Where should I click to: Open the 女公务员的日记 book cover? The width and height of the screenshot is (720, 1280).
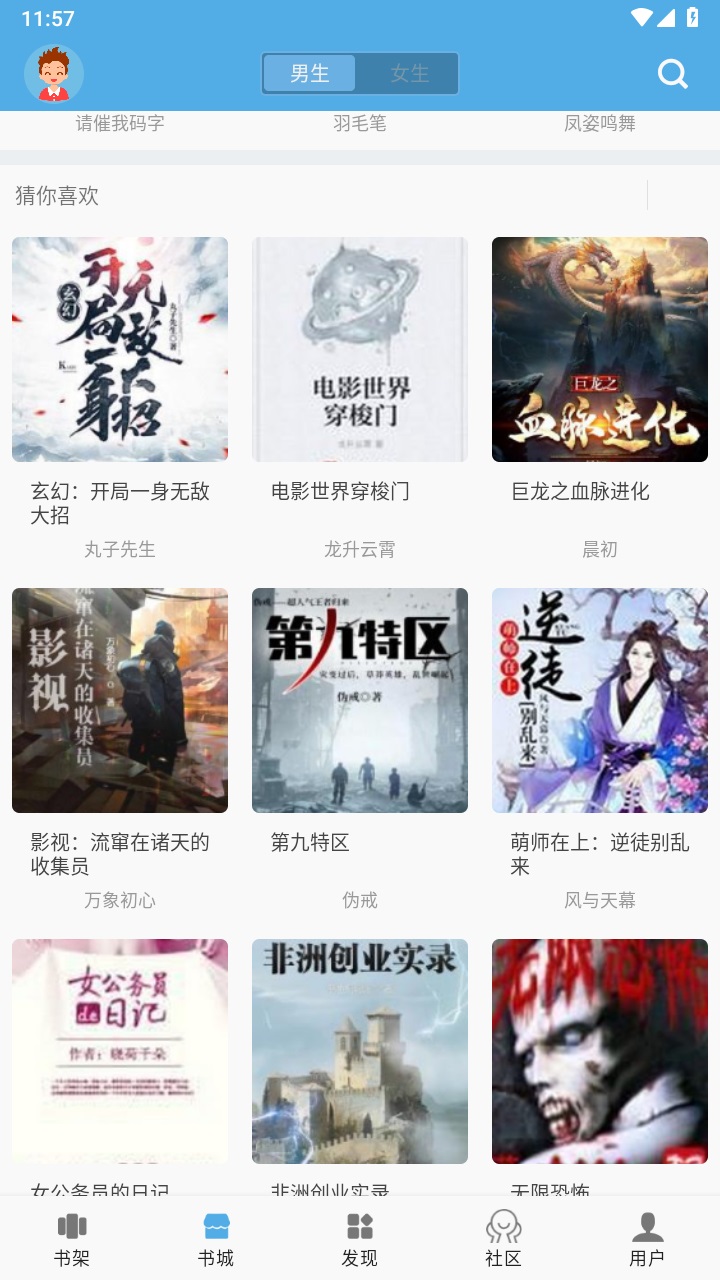pyautogui.click(x=120, y=1051)
